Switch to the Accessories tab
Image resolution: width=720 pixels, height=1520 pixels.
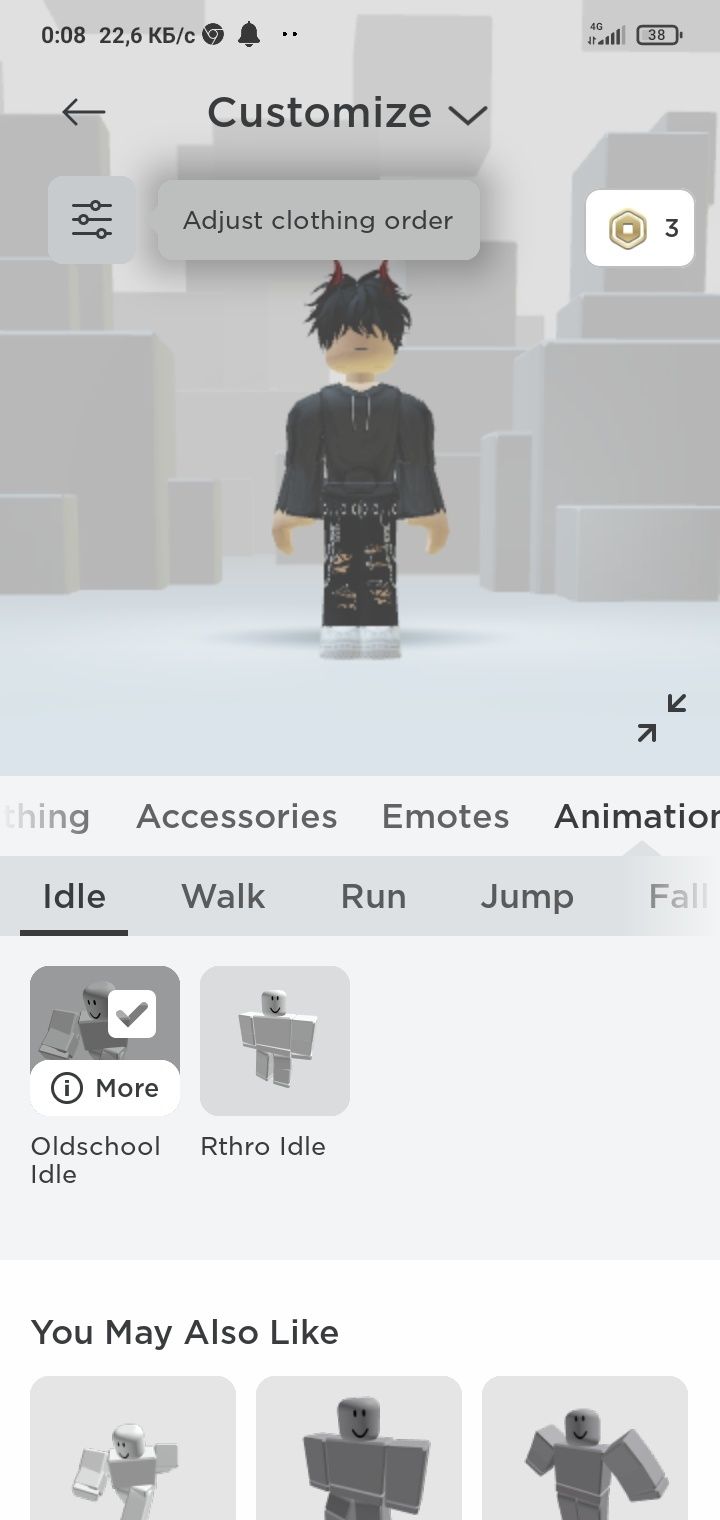(x=237, y=816)
